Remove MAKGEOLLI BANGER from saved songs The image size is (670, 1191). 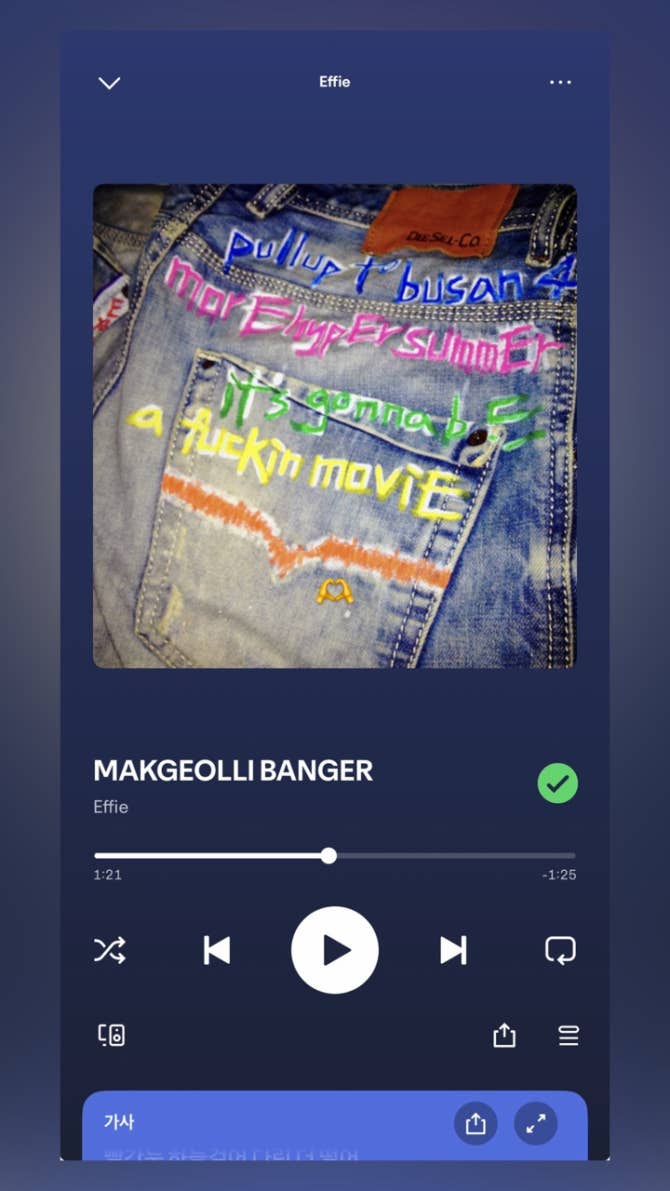point(557,783)
